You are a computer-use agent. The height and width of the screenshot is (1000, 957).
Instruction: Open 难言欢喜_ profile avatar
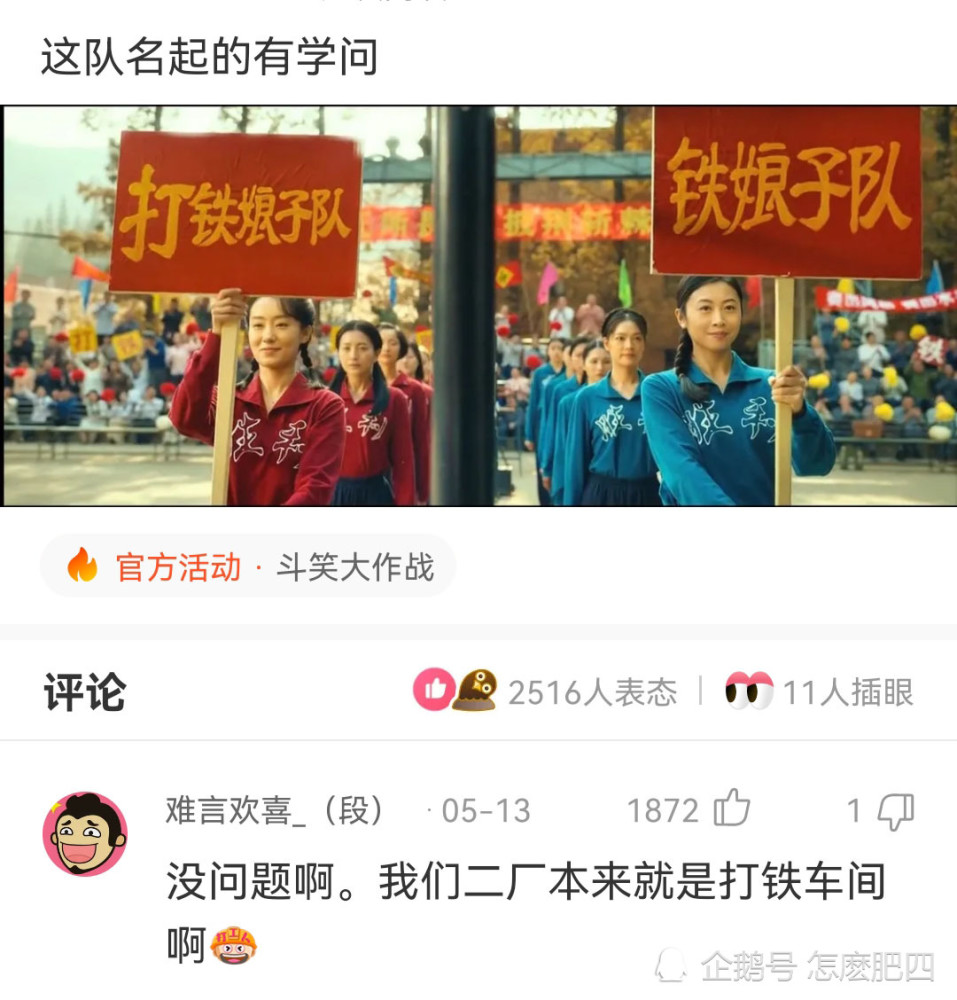85,834
